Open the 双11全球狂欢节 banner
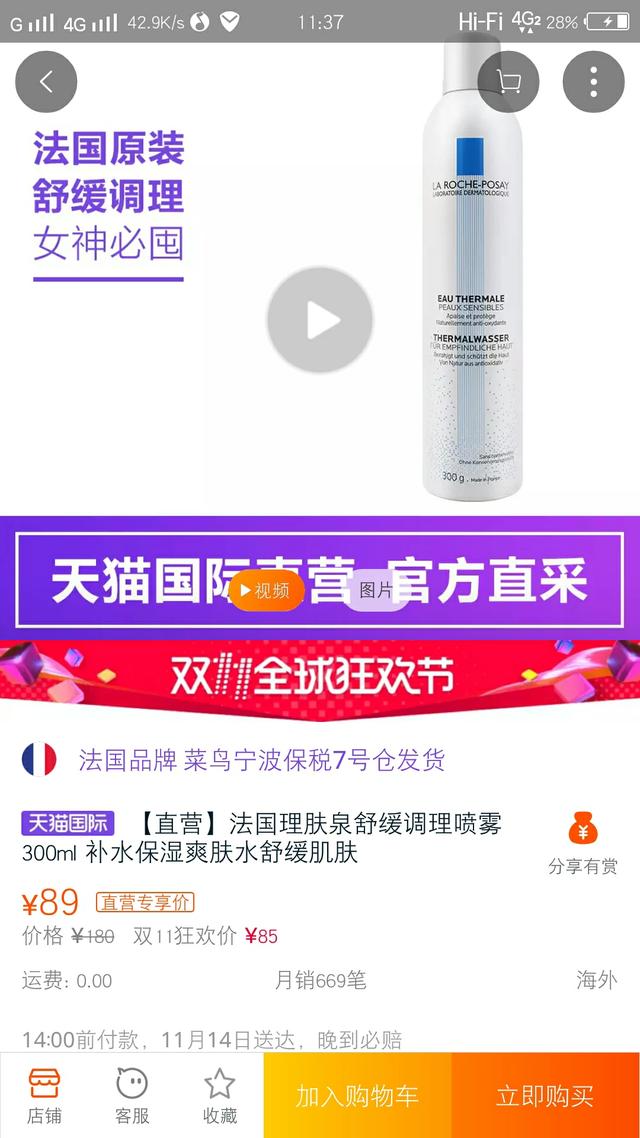The width and height of the screenshot is (640, 1138). tap(320, 672)
